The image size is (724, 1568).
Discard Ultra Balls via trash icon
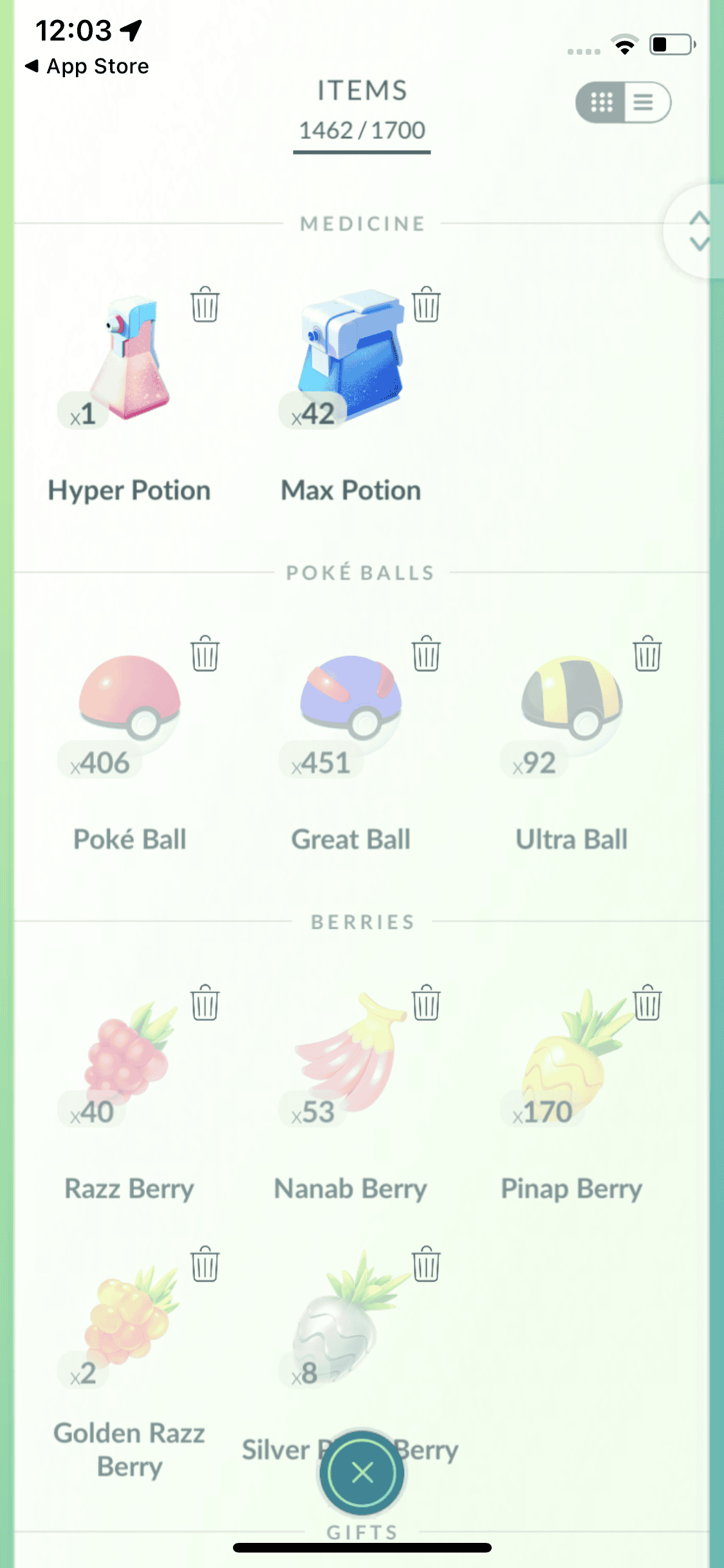tap(647, 654)
